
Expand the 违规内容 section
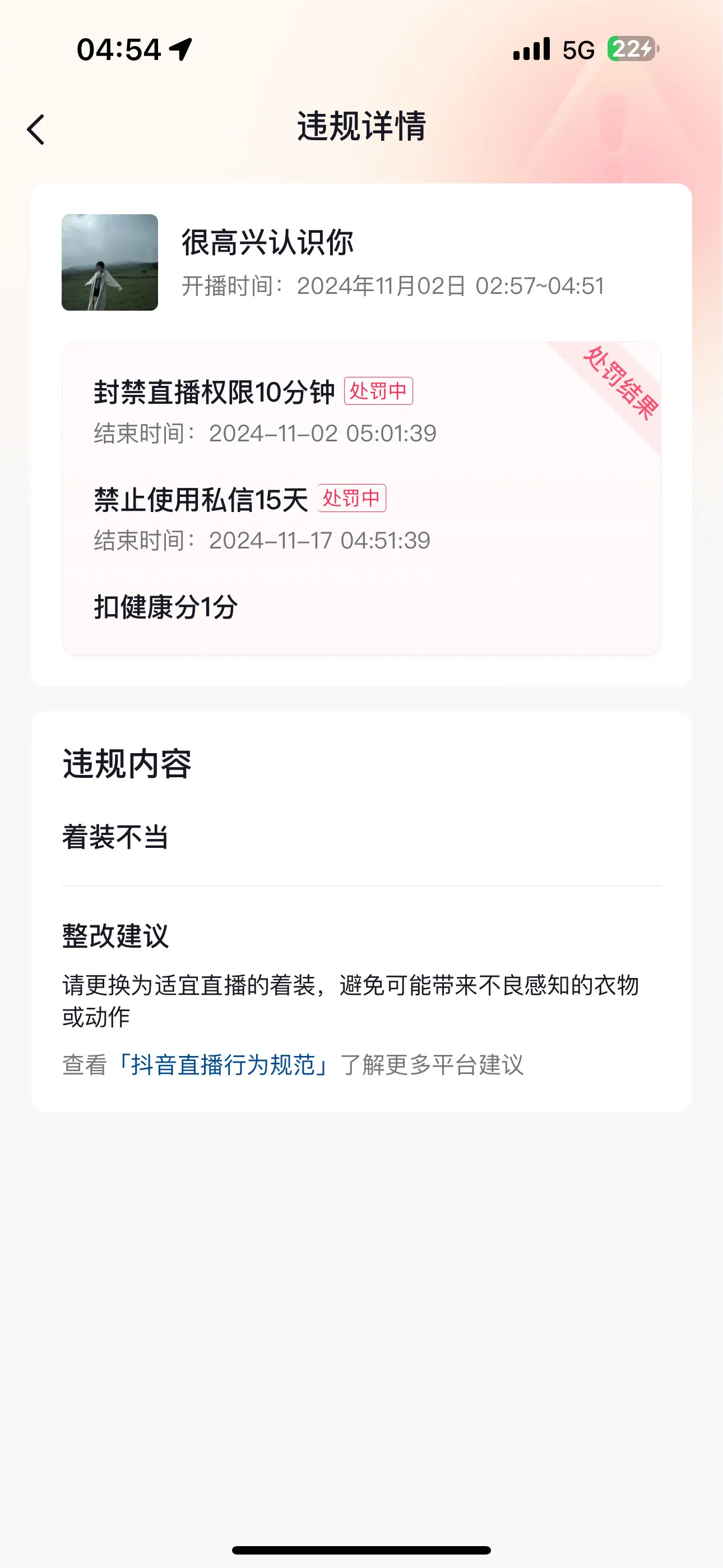point(126,765)
